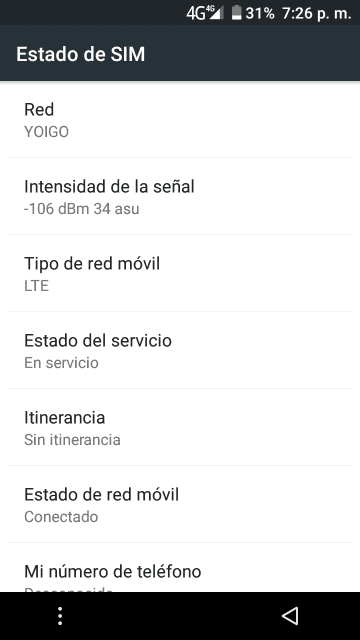Open the three-dot menu in the navigation bar

[60, 616]
